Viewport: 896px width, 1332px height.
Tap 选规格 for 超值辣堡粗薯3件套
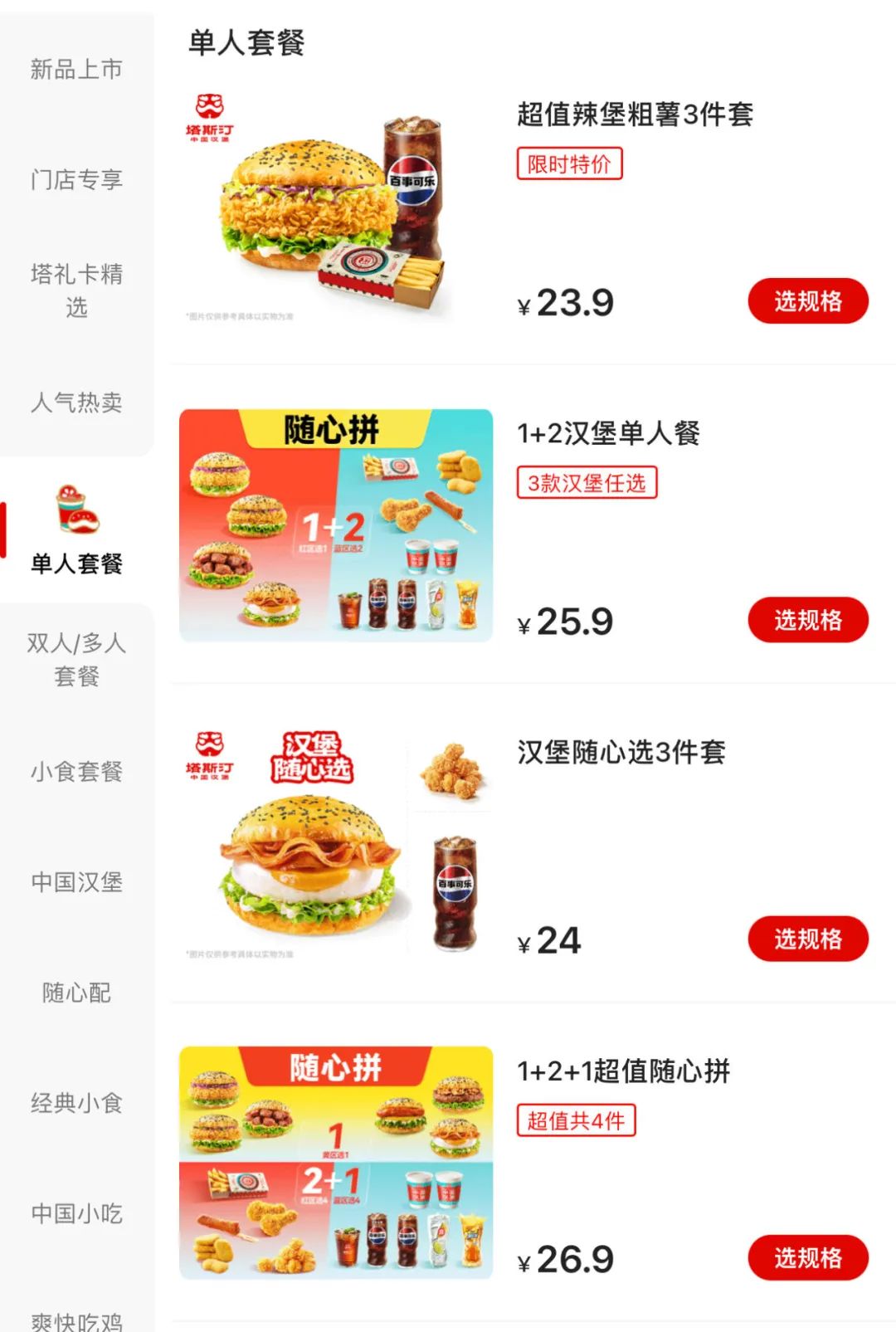pyautogui.click(x=807, y=301)
